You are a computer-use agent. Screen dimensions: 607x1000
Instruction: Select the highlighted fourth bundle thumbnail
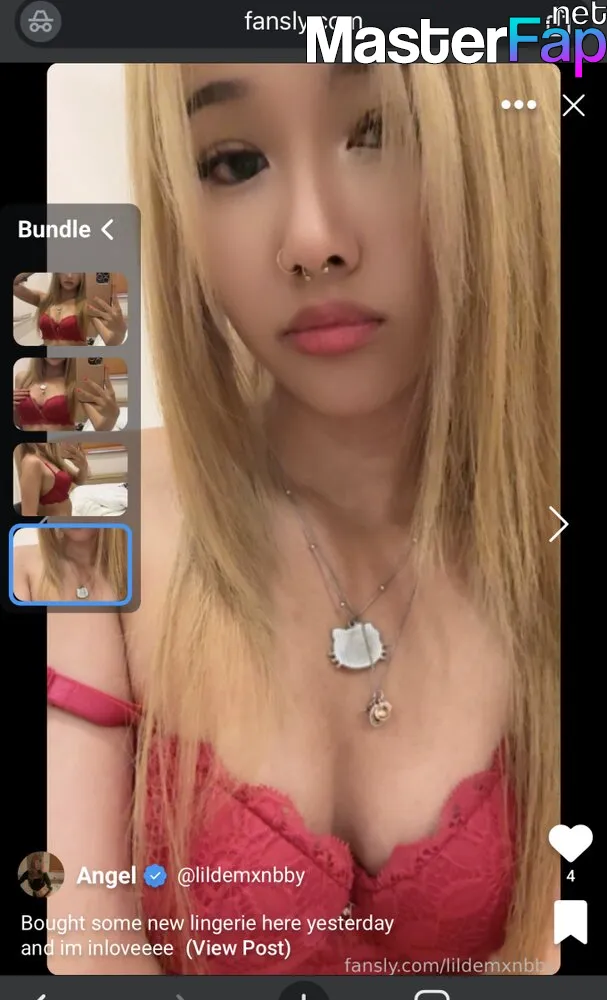click(70, 565)
